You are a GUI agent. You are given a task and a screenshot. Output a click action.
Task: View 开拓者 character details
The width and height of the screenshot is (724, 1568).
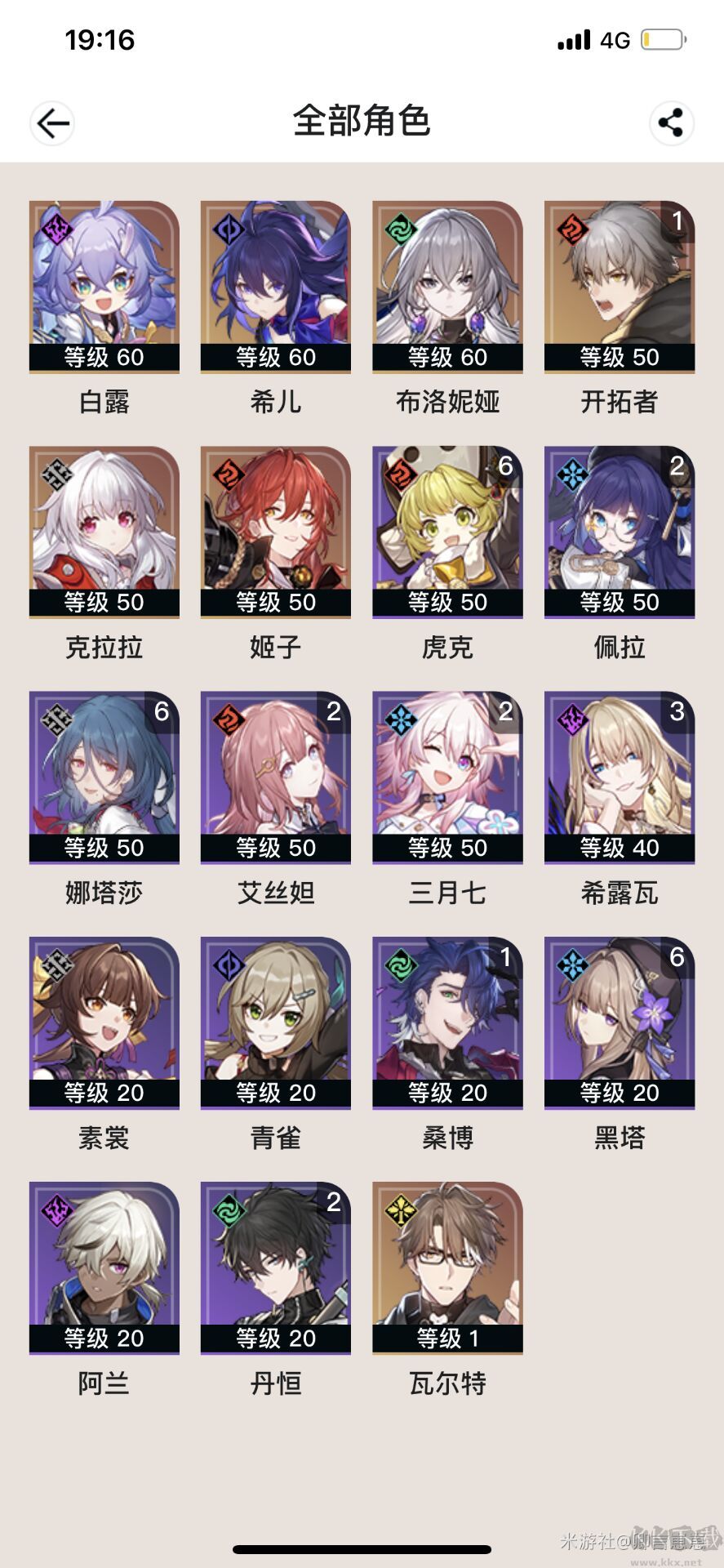click(620, 287)
